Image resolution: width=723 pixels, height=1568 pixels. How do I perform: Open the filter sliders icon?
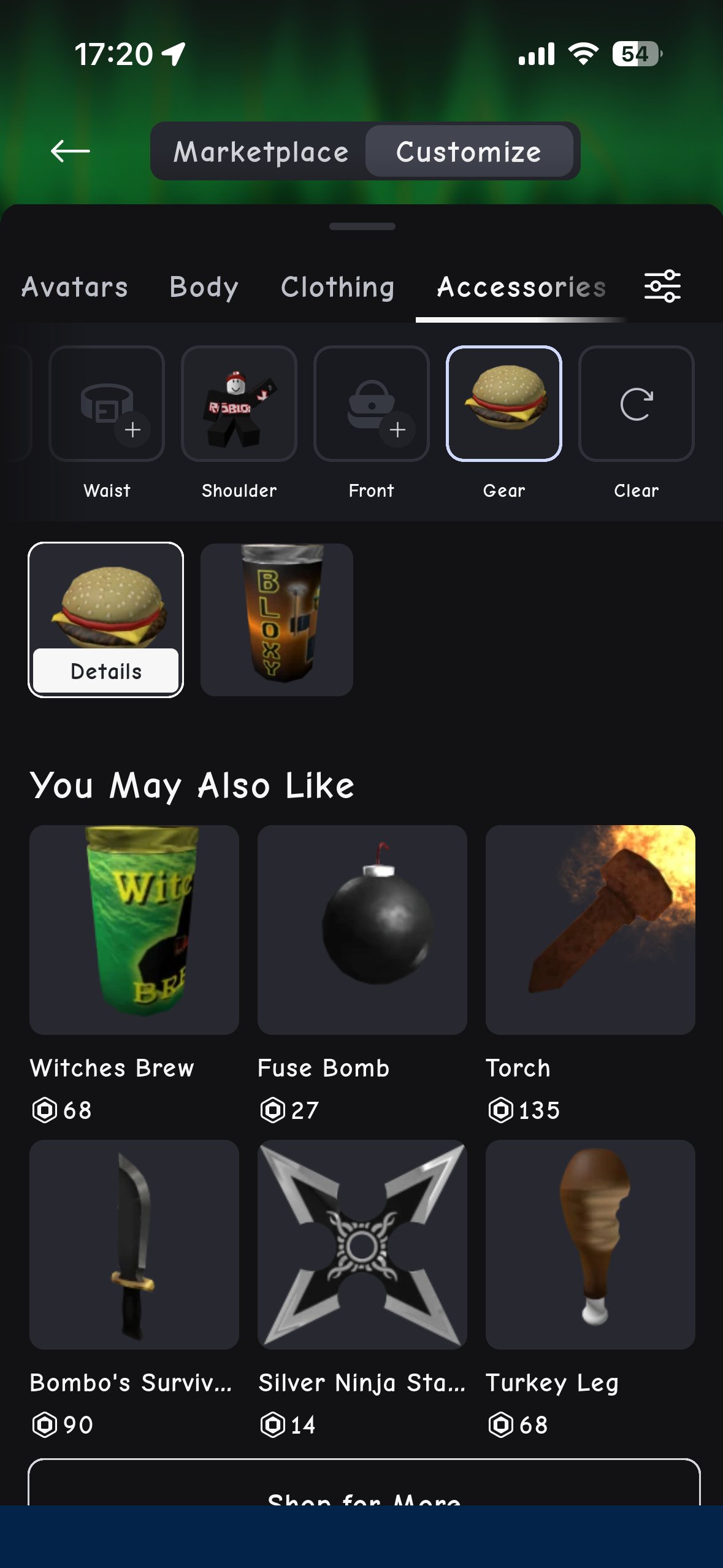(x=662, y=286)
